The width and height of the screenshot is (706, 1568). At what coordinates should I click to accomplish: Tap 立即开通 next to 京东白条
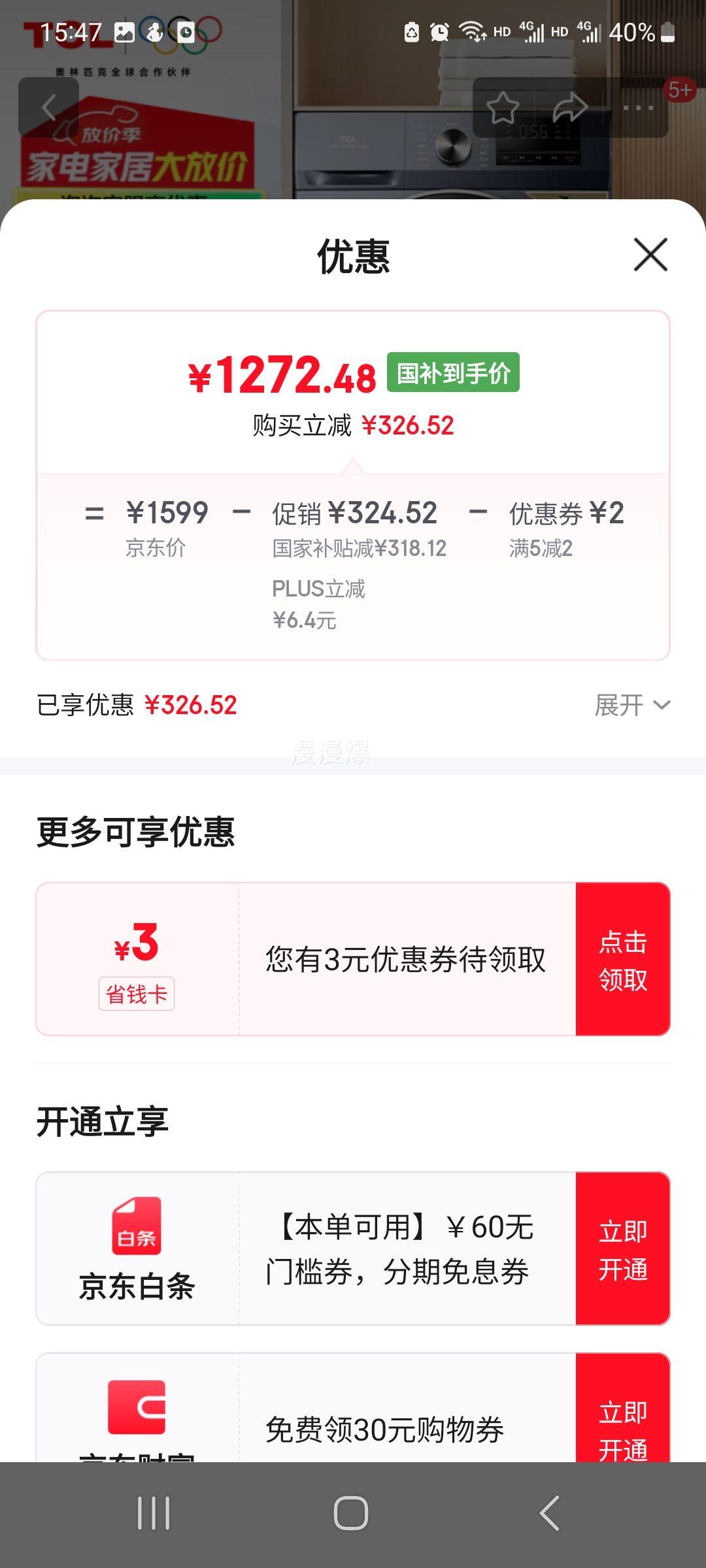(622, 1249)
